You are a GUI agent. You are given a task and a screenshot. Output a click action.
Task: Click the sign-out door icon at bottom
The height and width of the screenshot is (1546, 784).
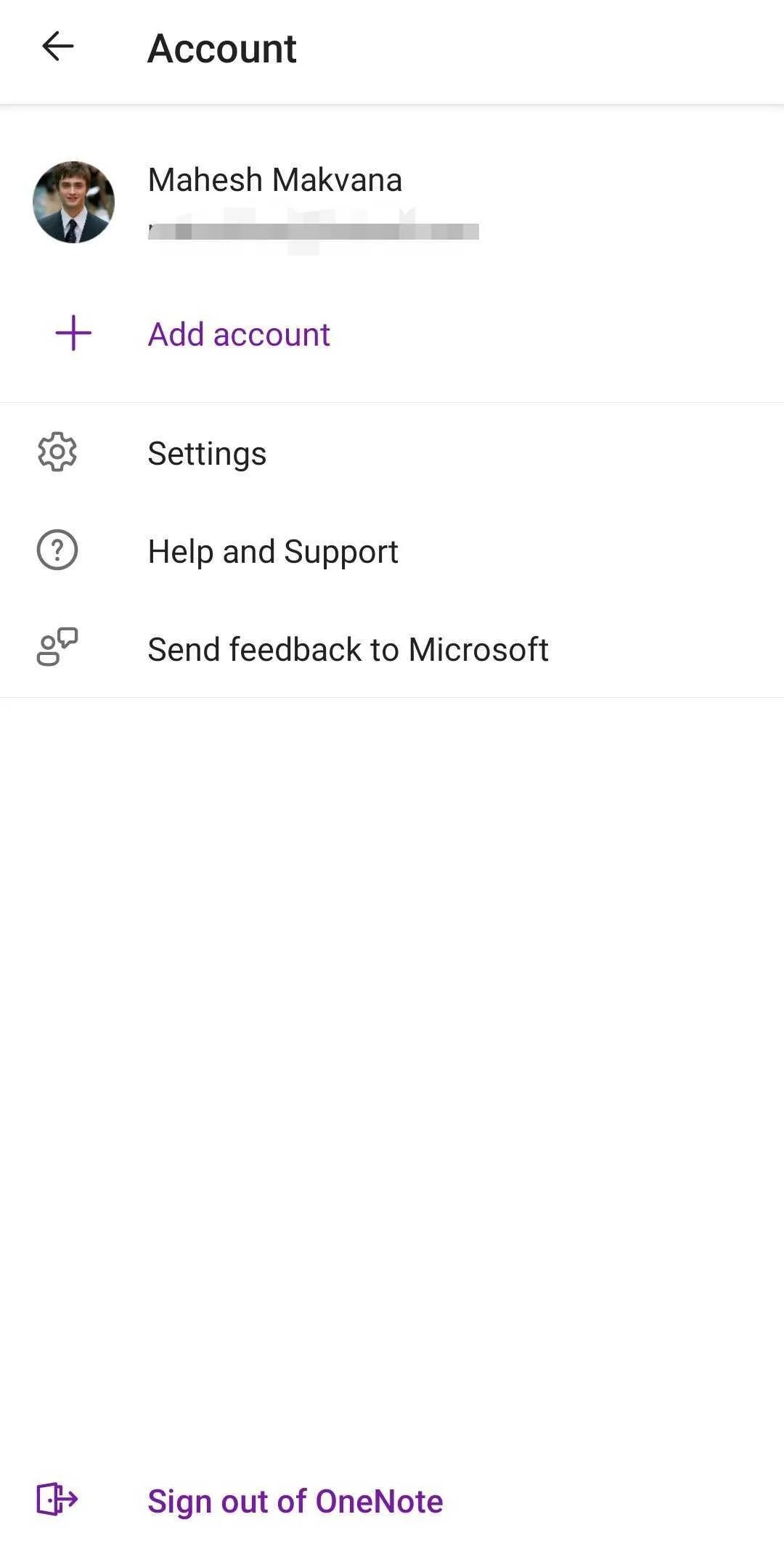pos(57,1500)
